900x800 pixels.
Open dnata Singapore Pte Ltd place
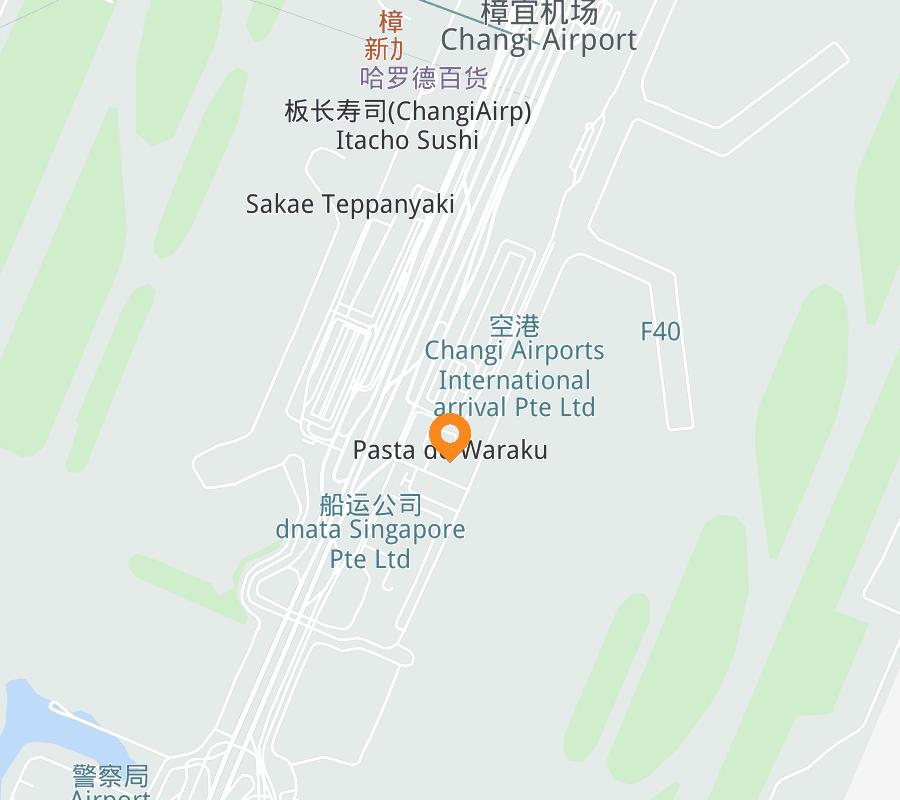pyautogui.click(x=370, y=531)
